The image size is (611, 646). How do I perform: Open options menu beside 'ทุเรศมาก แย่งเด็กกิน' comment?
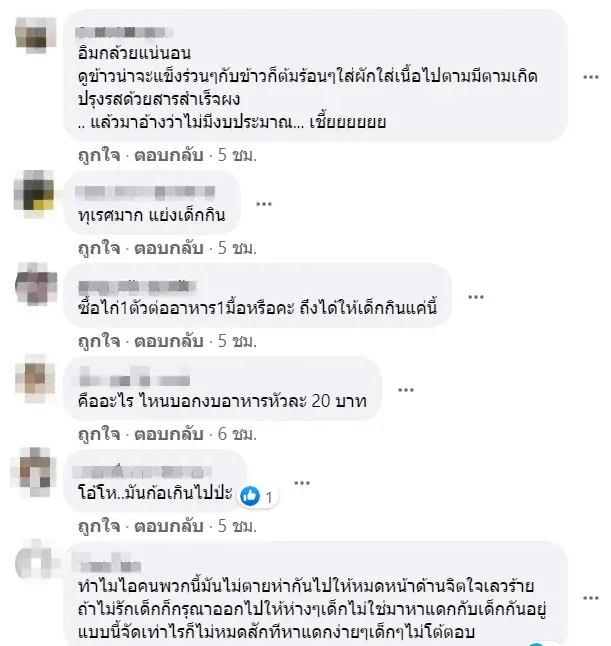(x=264, y=202)
